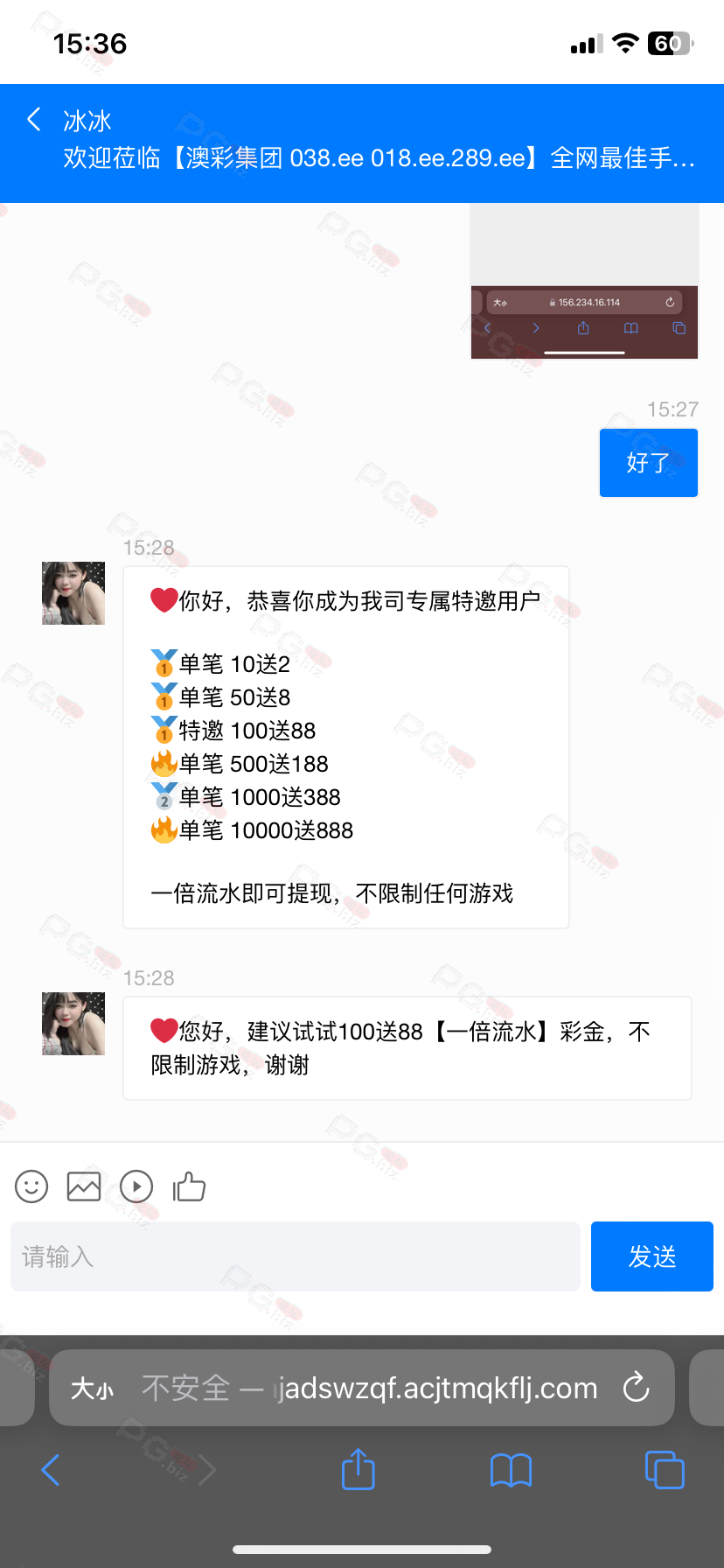Reload the page in Safari

pyautogui.click(x=636, y=1387)
